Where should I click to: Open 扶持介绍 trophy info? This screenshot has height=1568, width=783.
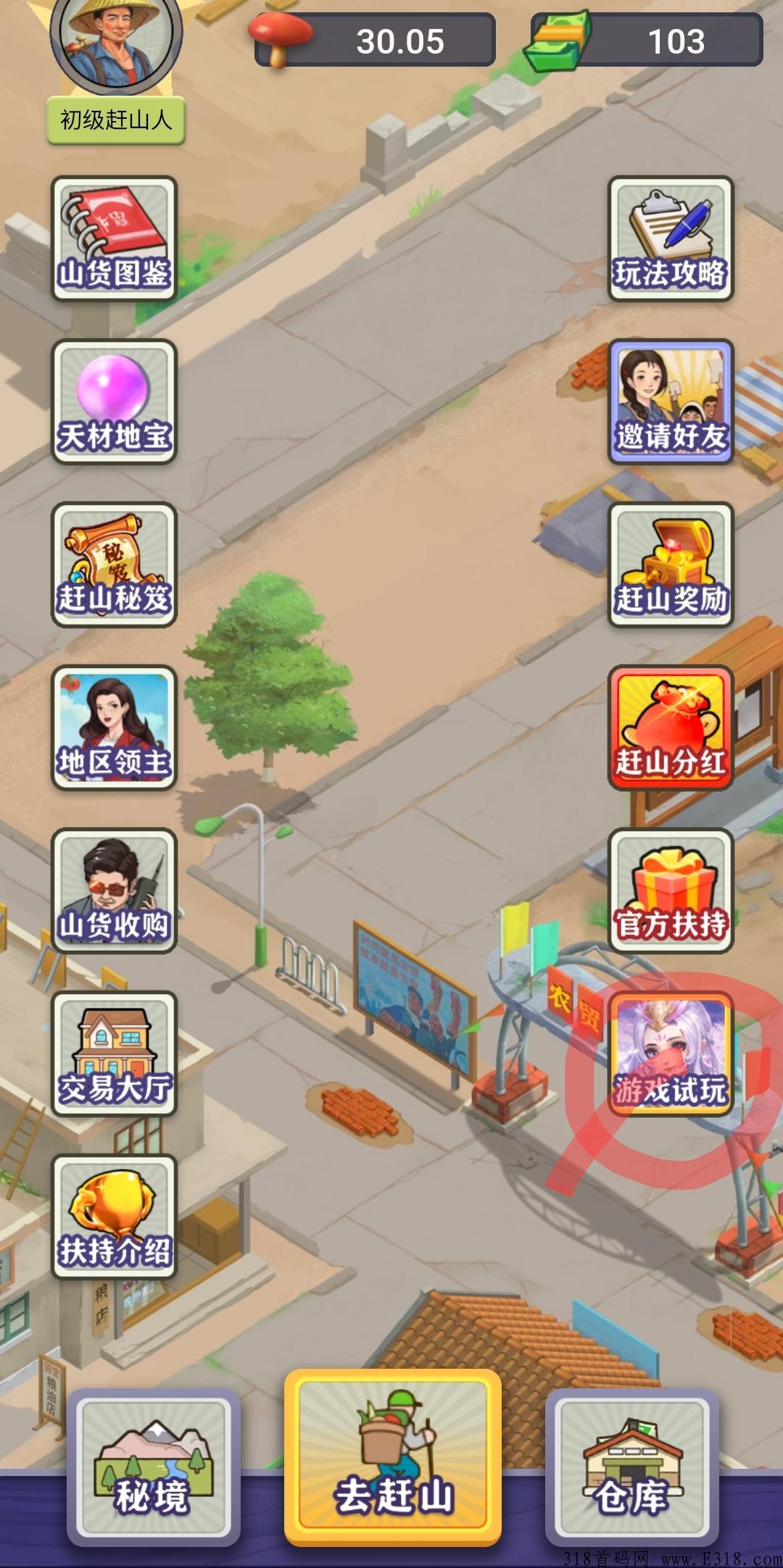tap(114, 1217)
